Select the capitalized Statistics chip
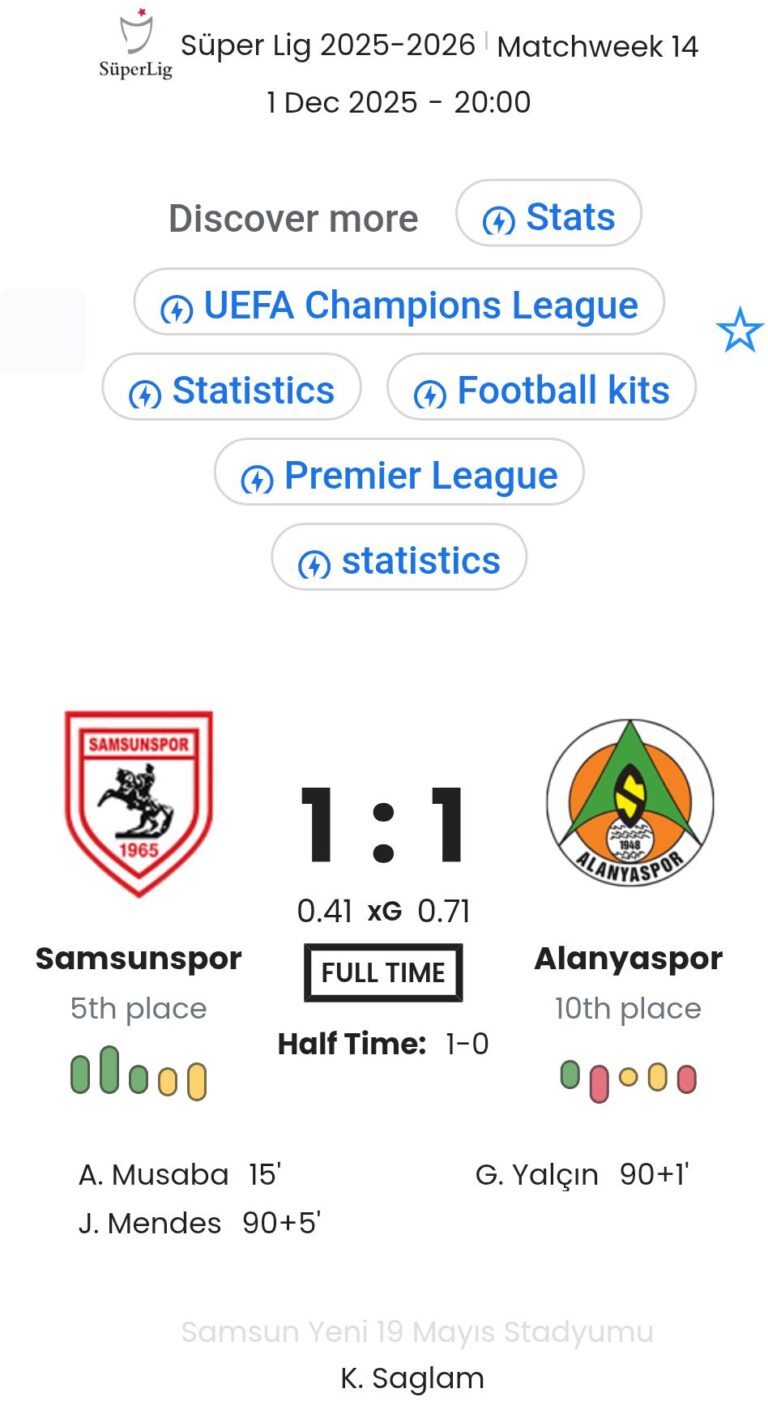This screenshot has width=768, height=1410. [x=232, y=390]
